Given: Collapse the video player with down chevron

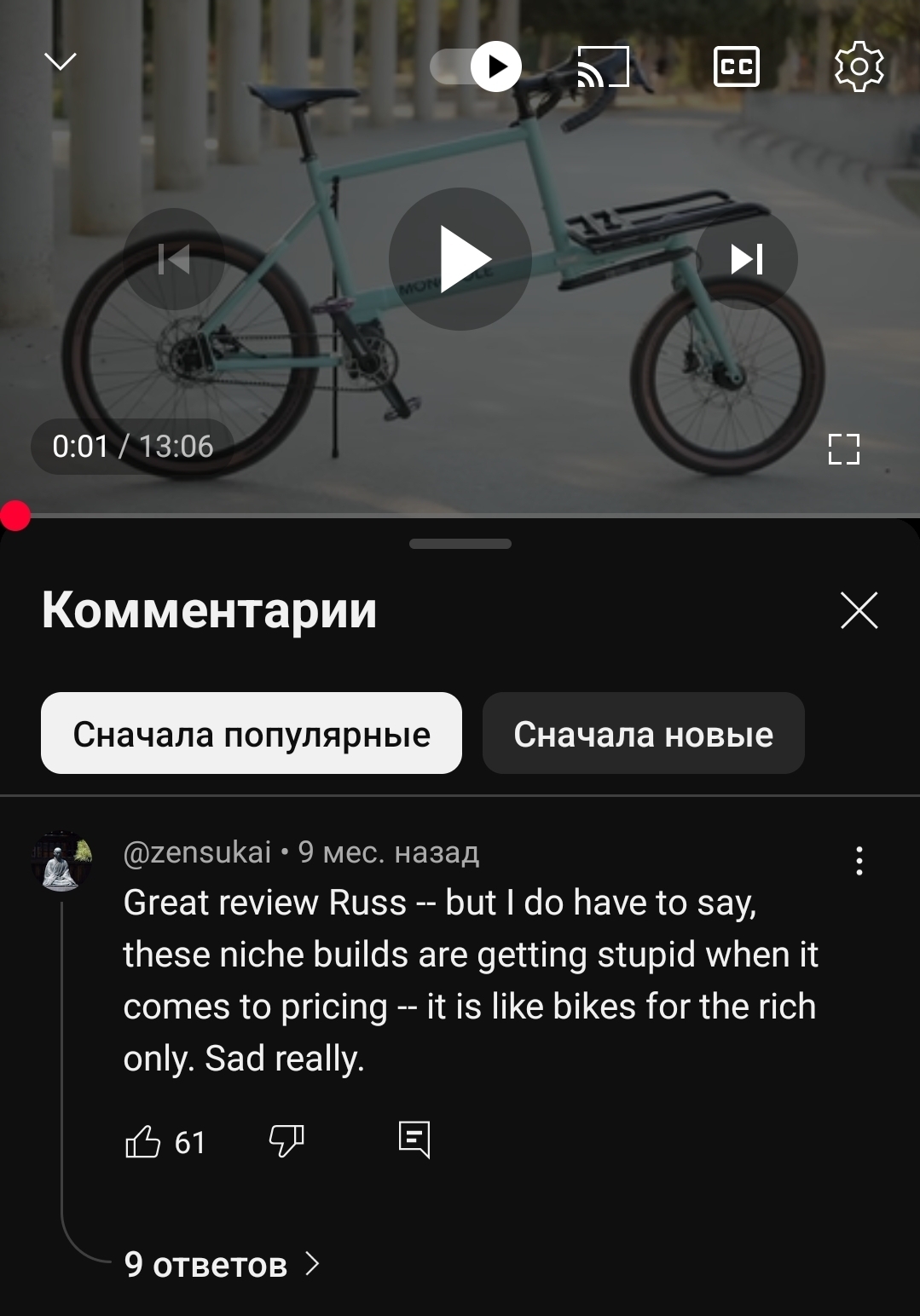Looking at the screenshot, I should click(60, 61).
